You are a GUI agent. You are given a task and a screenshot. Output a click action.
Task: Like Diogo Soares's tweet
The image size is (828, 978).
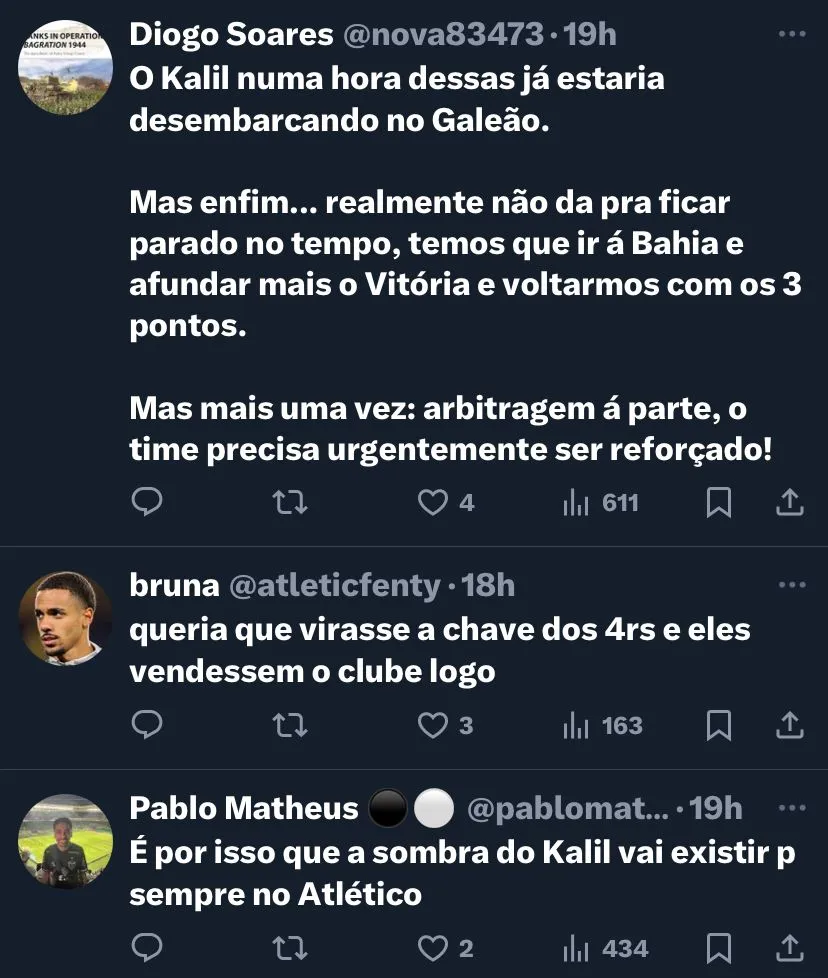(x=433, y=503)
